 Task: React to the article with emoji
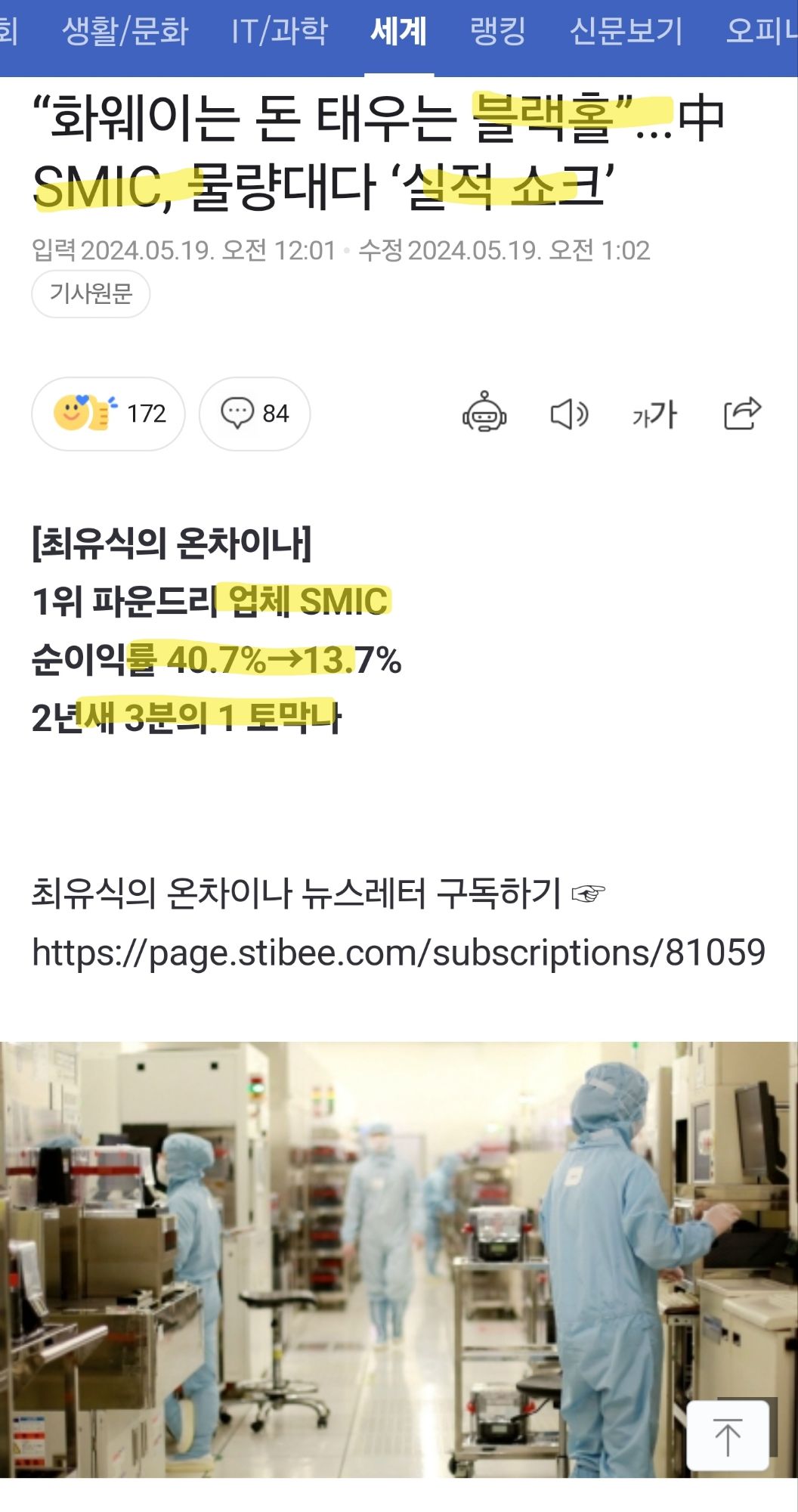click(x=108, y=414)
